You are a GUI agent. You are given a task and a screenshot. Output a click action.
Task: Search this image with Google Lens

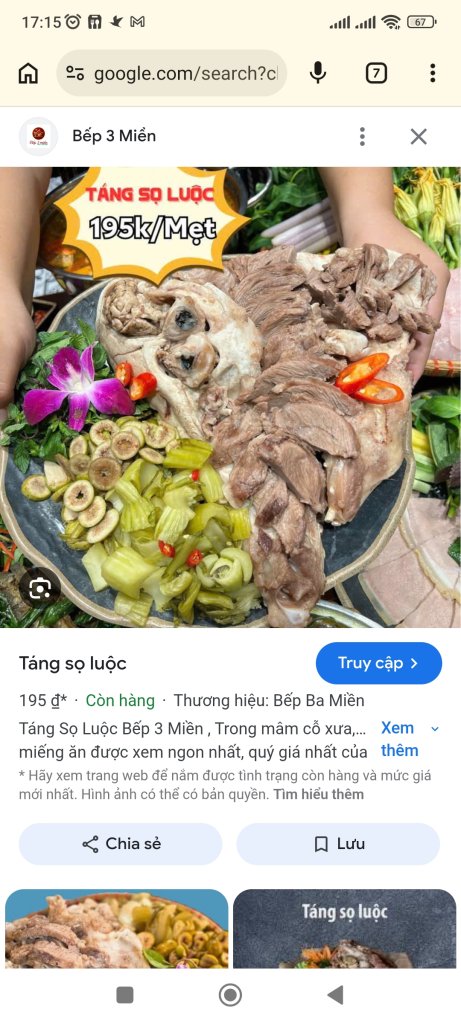(40, 590)
